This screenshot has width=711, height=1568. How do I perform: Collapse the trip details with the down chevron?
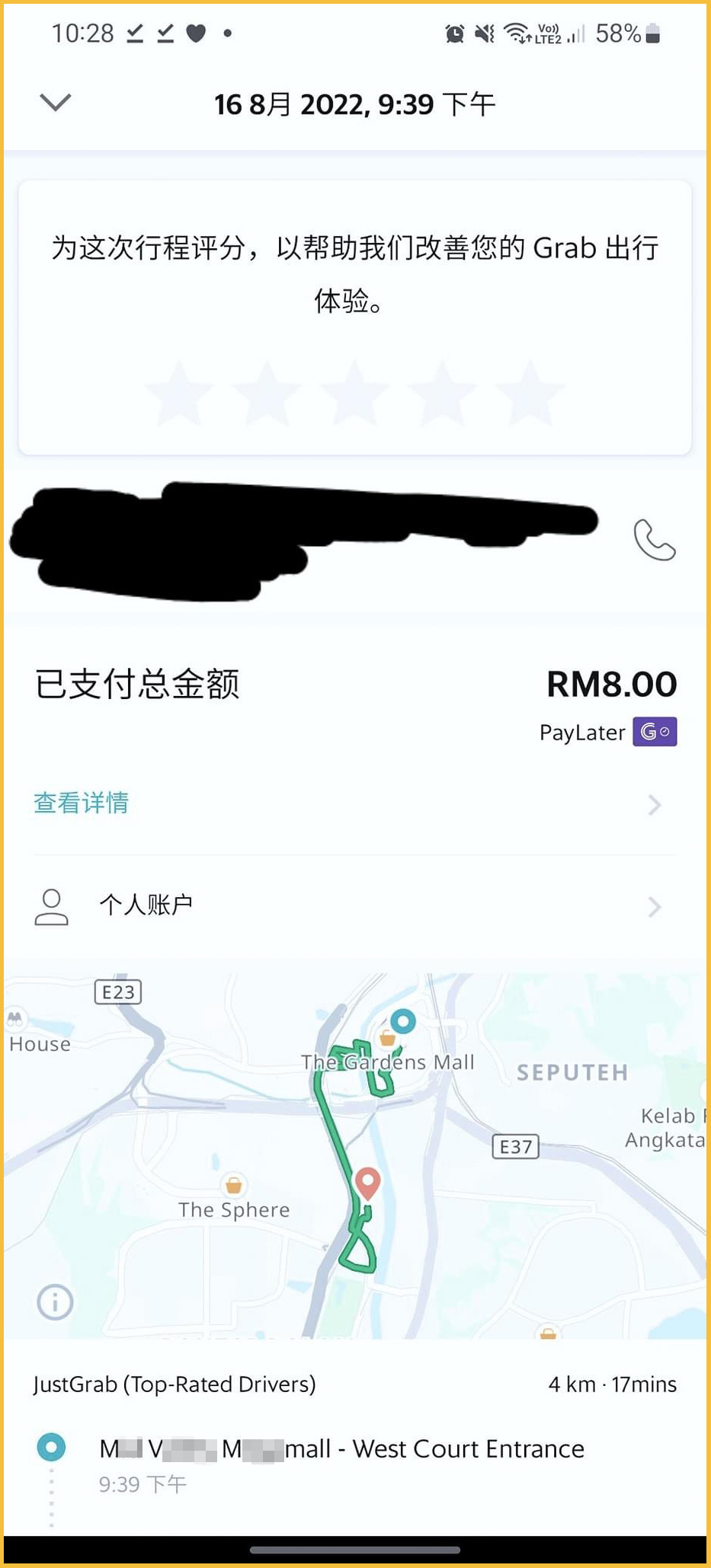[x=55, y=102]
